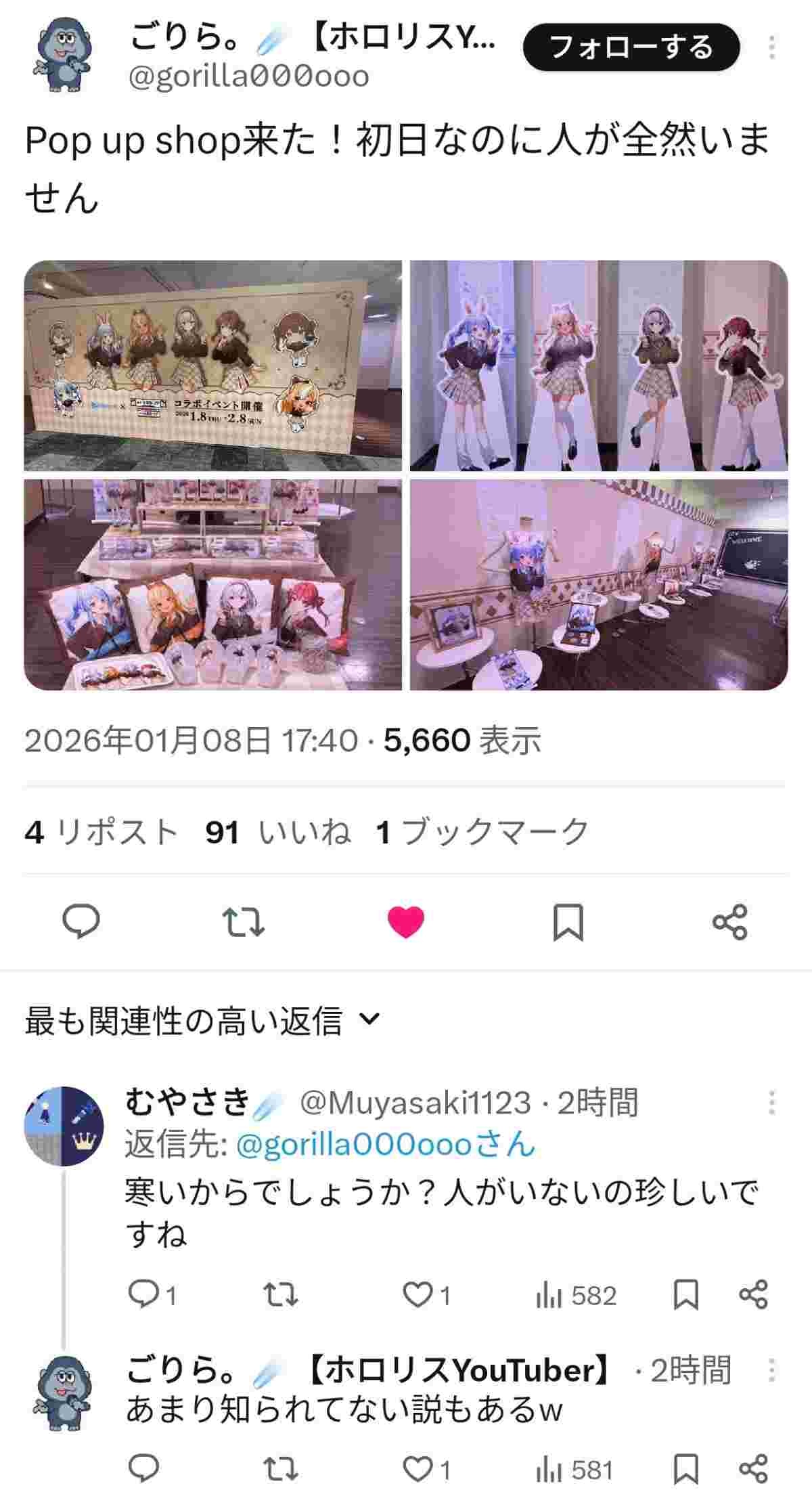Unlike the main post
This screenshot has width=812, height=1492.
406,922
